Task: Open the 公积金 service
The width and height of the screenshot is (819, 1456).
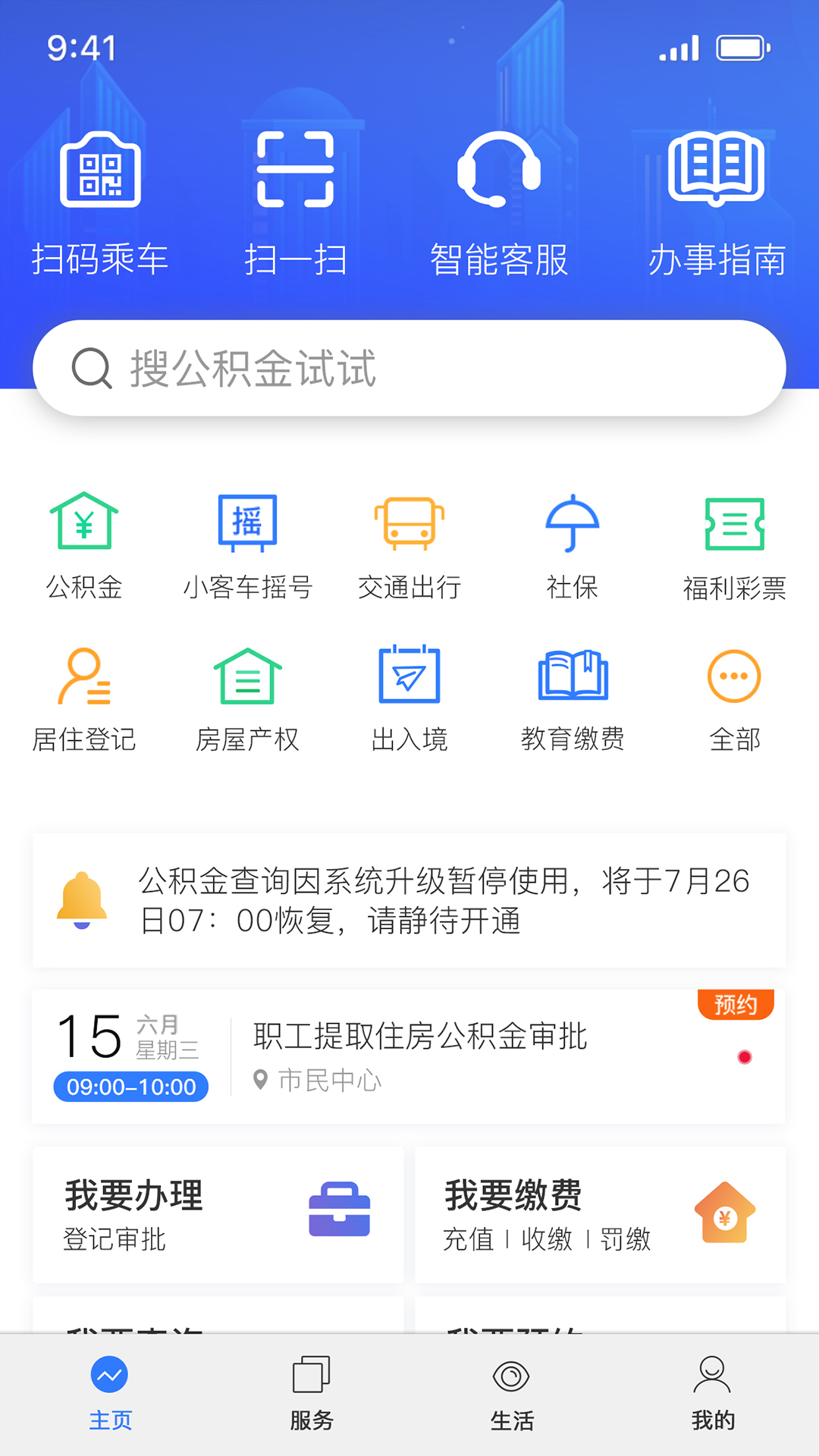Action: (84, 544)
